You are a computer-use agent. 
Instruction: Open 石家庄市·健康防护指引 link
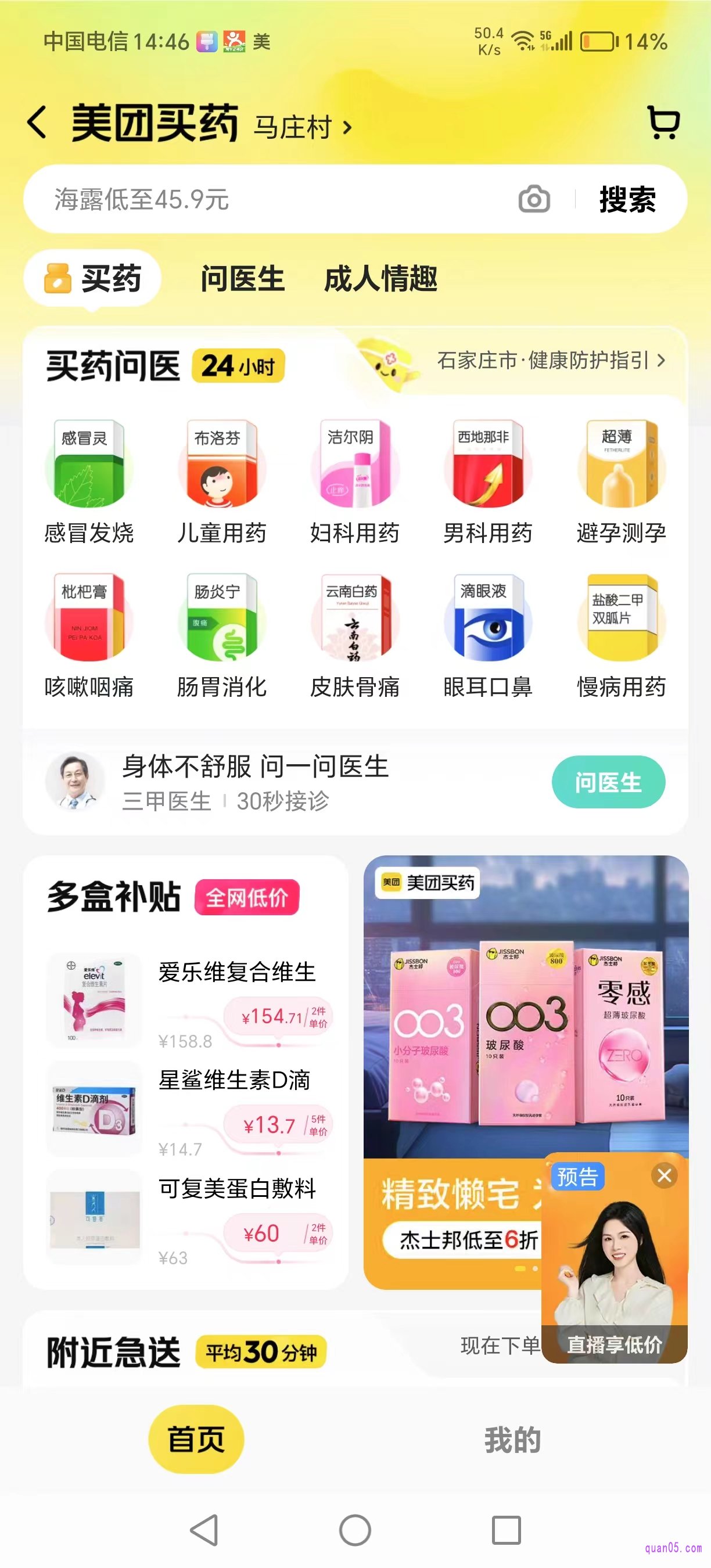(551, 360)
